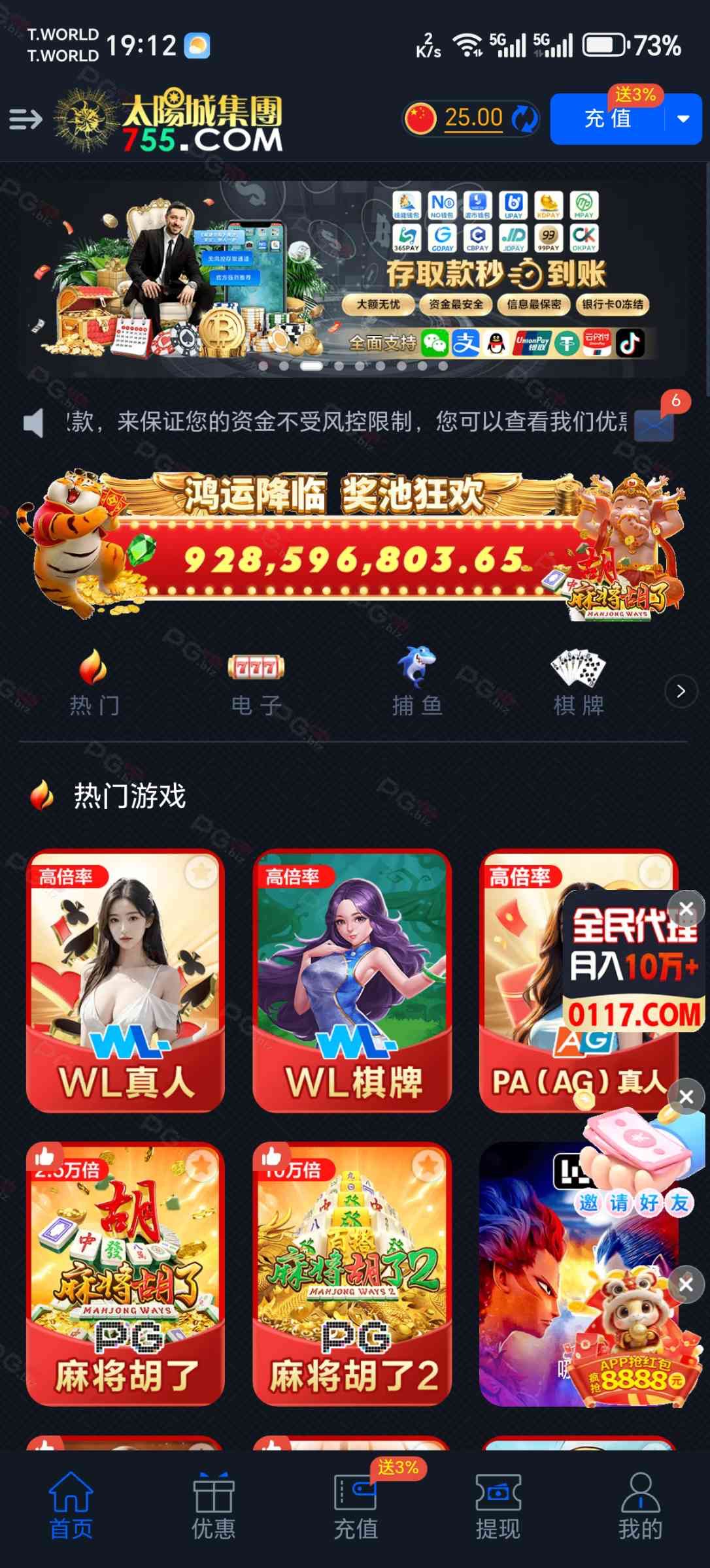
Task: Open the mail inbox with 6 unread
Action: tap(655, 423)
